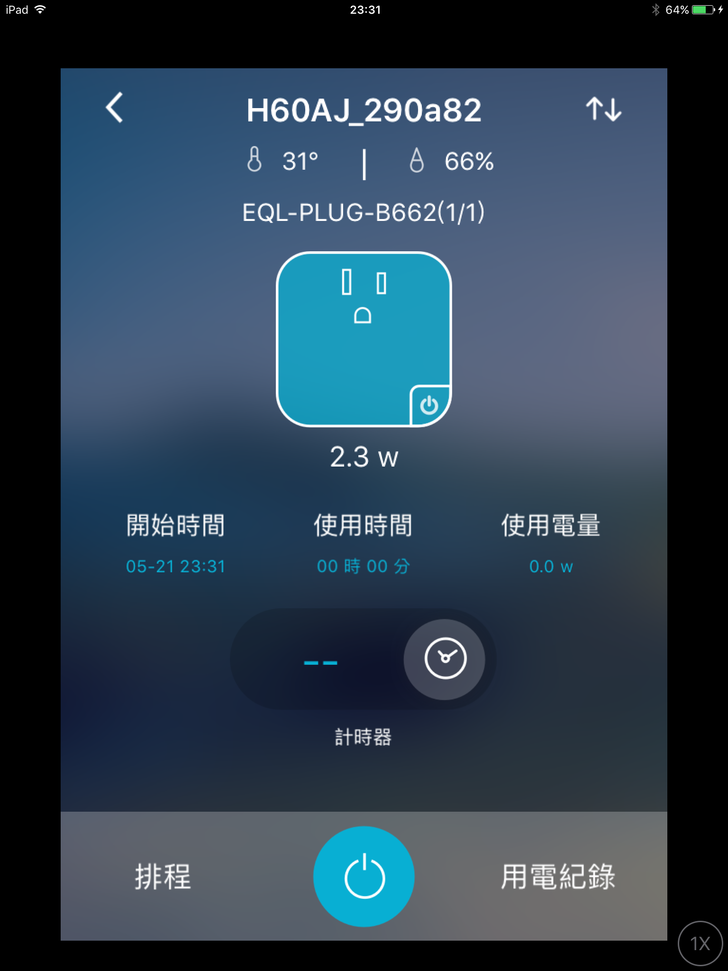Open the 排程 schedule section

(163, 876)
